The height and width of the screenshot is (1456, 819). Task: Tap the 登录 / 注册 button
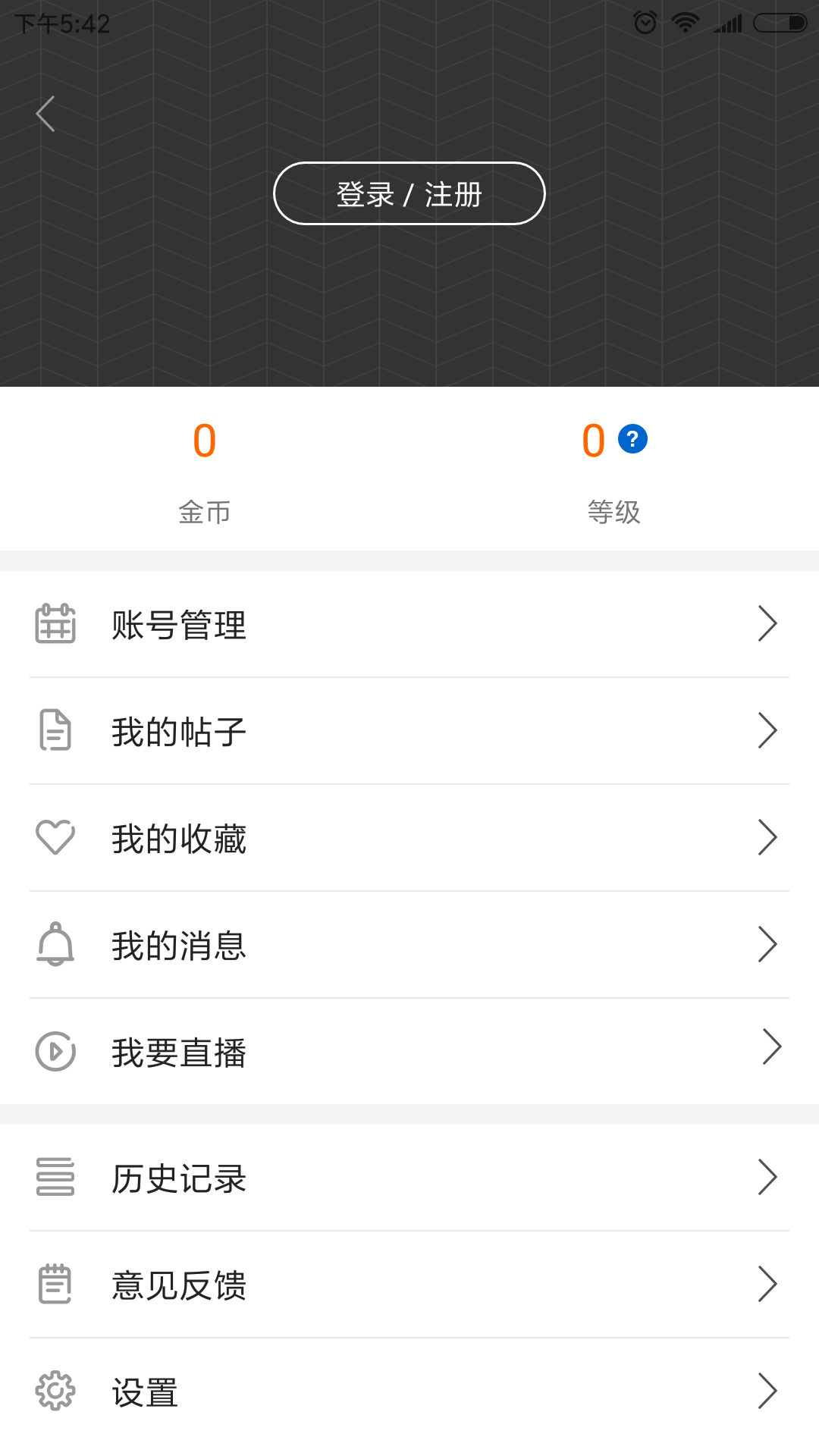coord(409,193)
